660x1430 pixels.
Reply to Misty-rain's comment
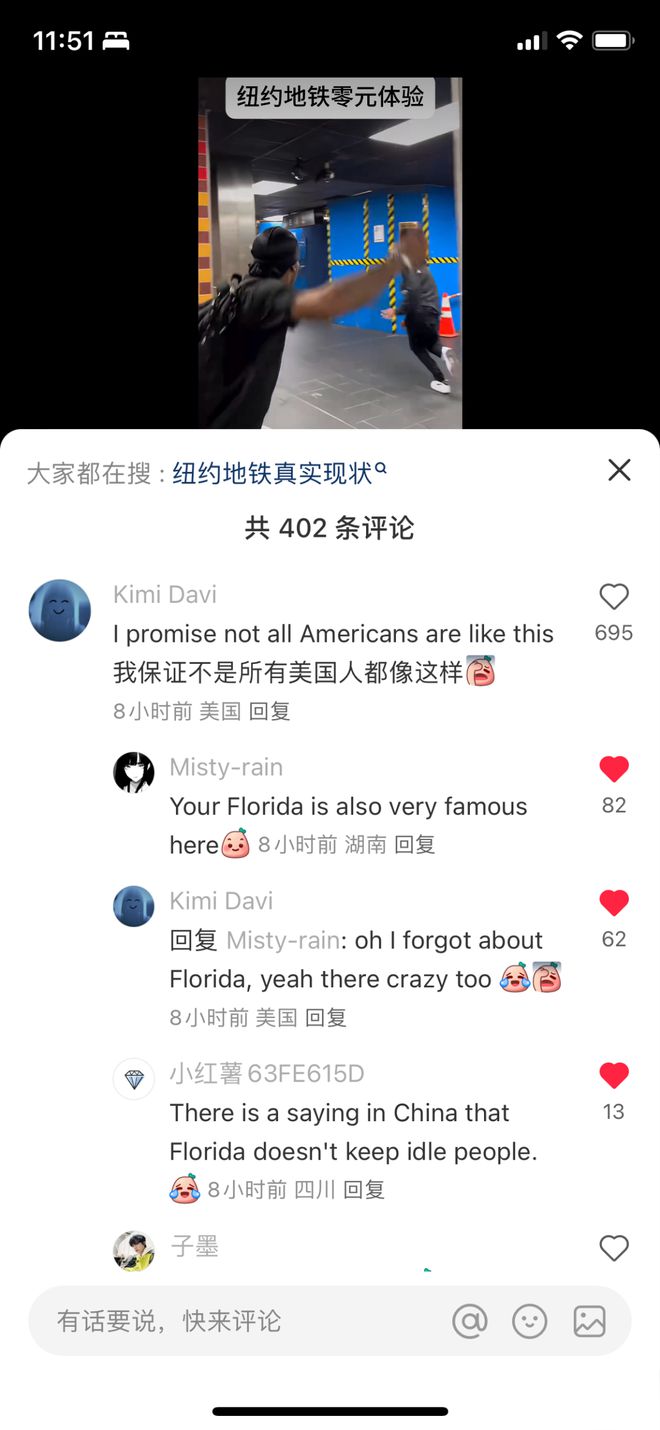(414, 845)
